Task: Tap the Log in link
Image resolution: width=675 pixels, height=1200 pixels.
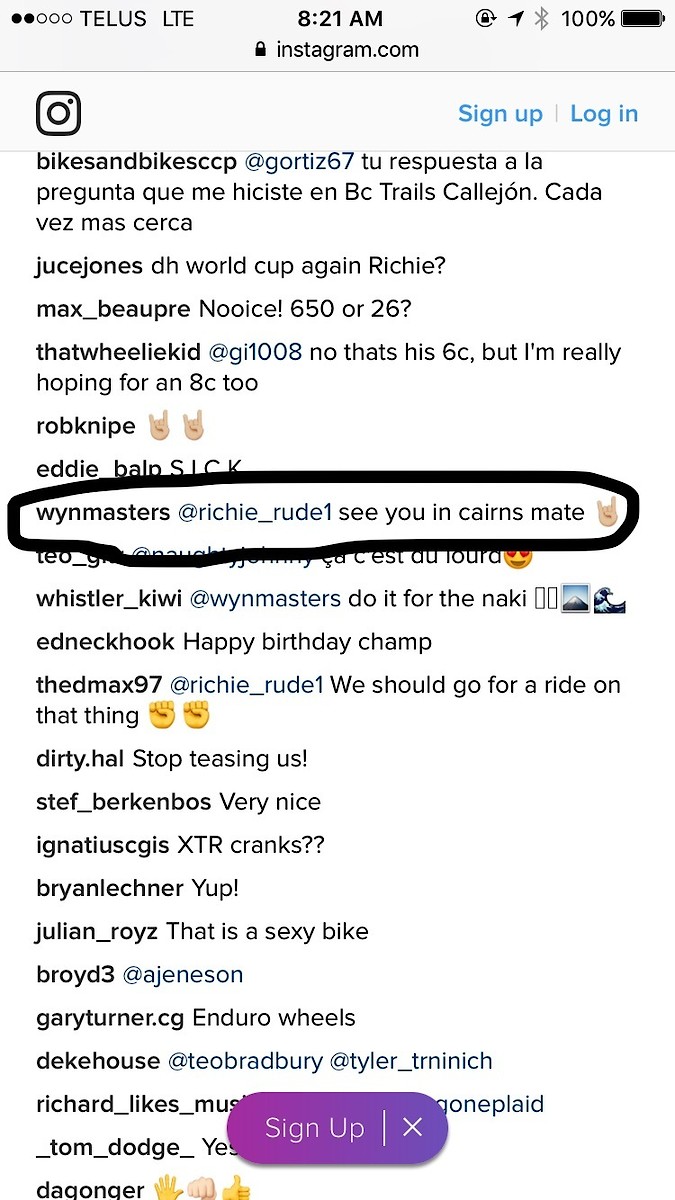Action: coord(604,114)
